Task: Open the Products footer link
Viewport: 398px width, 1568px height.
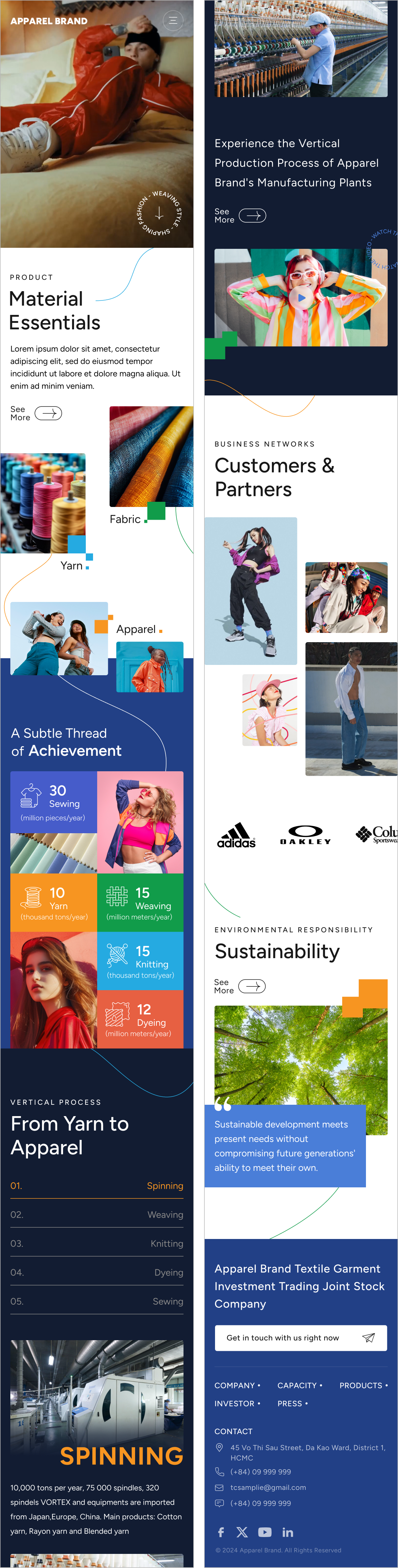Action: click(x=361, y=1385)
